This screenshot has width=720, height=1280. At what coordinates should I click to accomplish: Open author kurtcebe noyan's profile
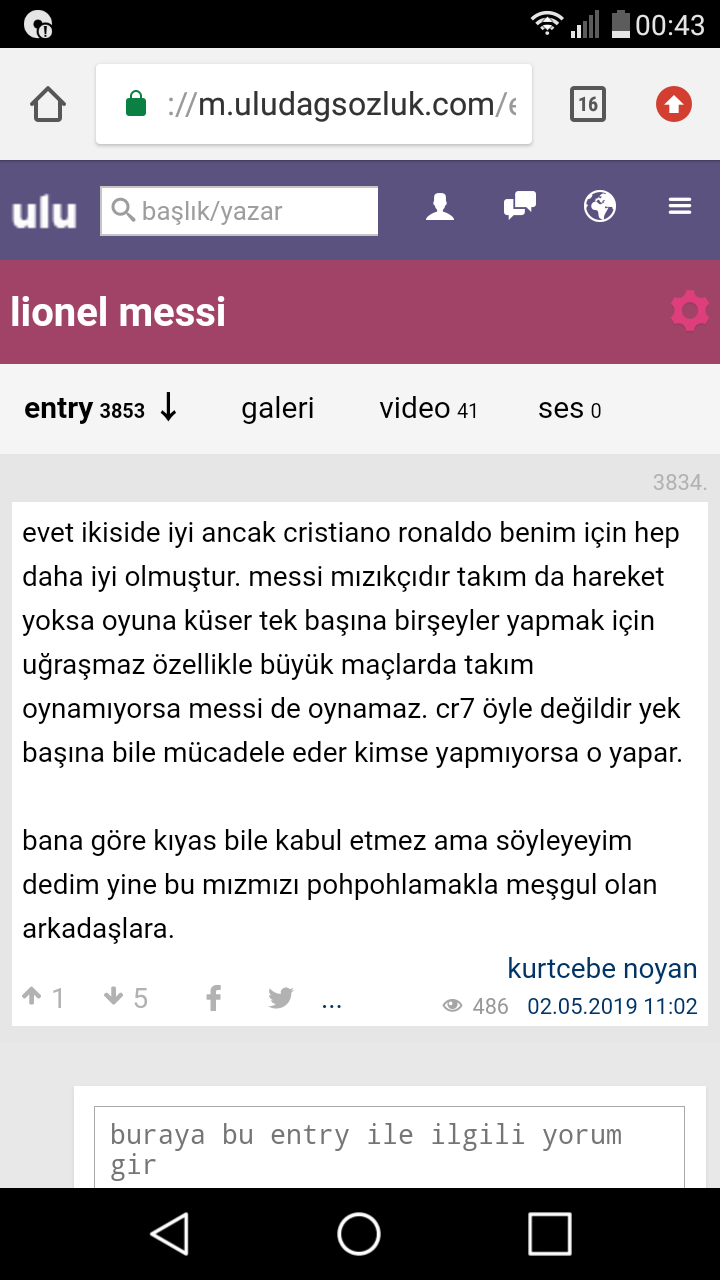tap(602, 968)
